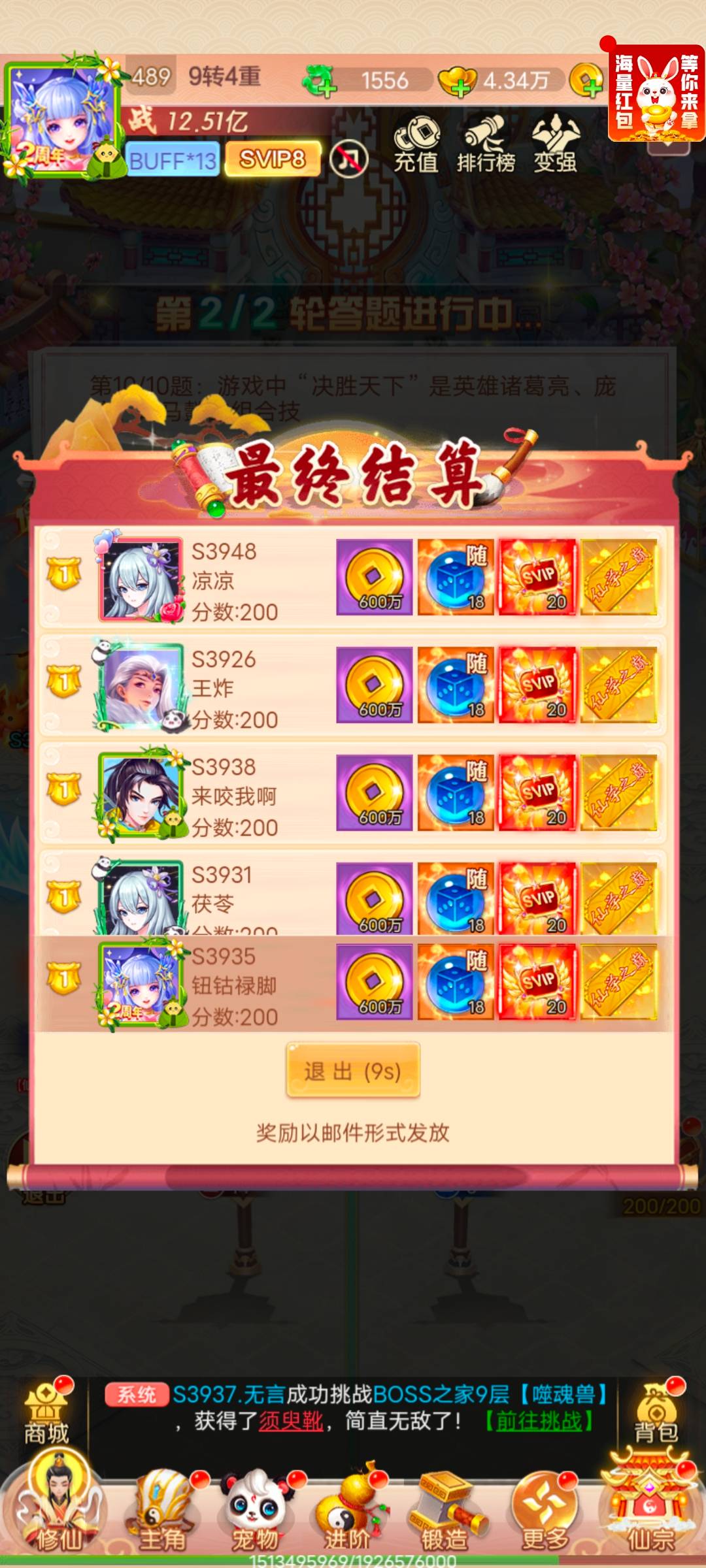The height and width of the screenshot is (1568, 706).
Task: Toggle the music mute icon
Action: click(x=348, y=159)
